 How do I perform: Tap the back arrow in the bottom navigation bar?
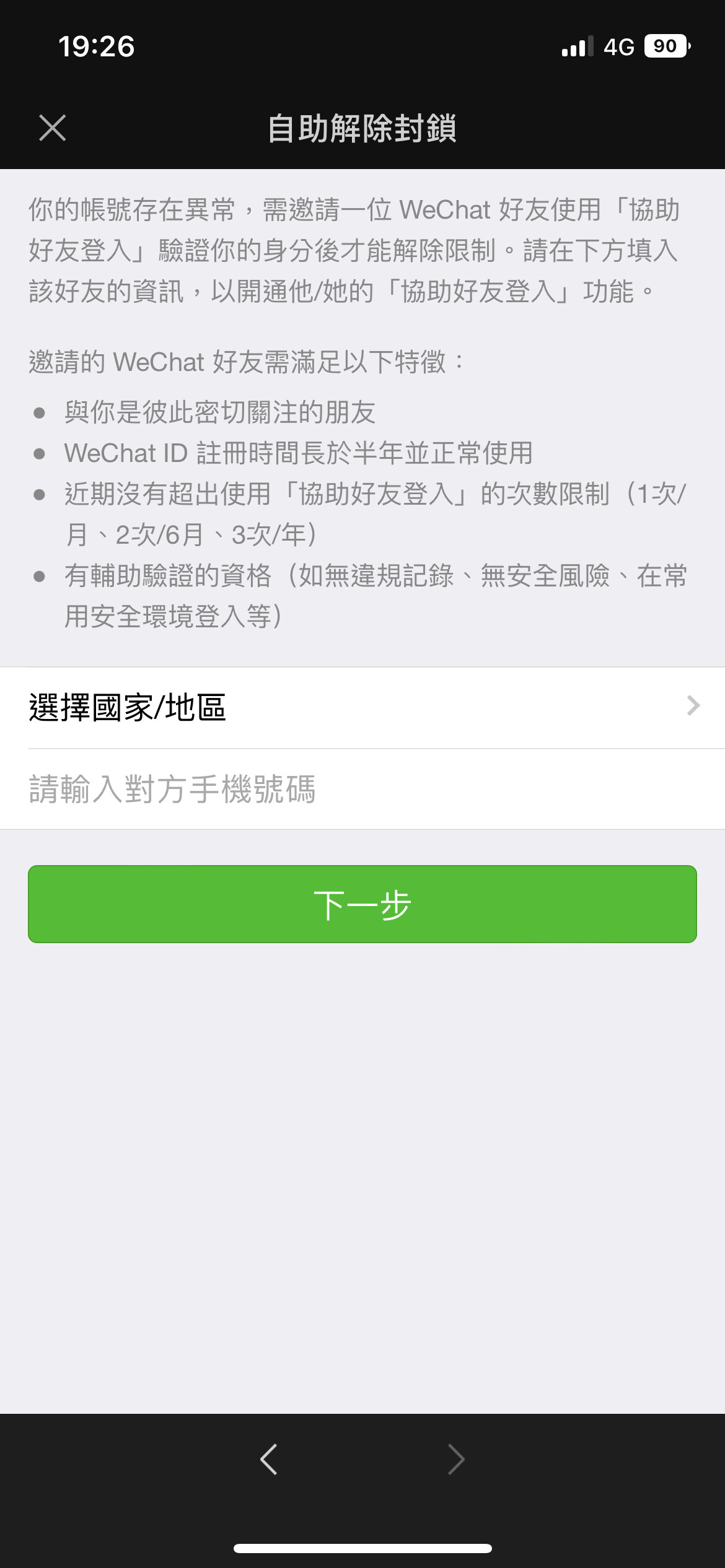tap(268, 1458)
